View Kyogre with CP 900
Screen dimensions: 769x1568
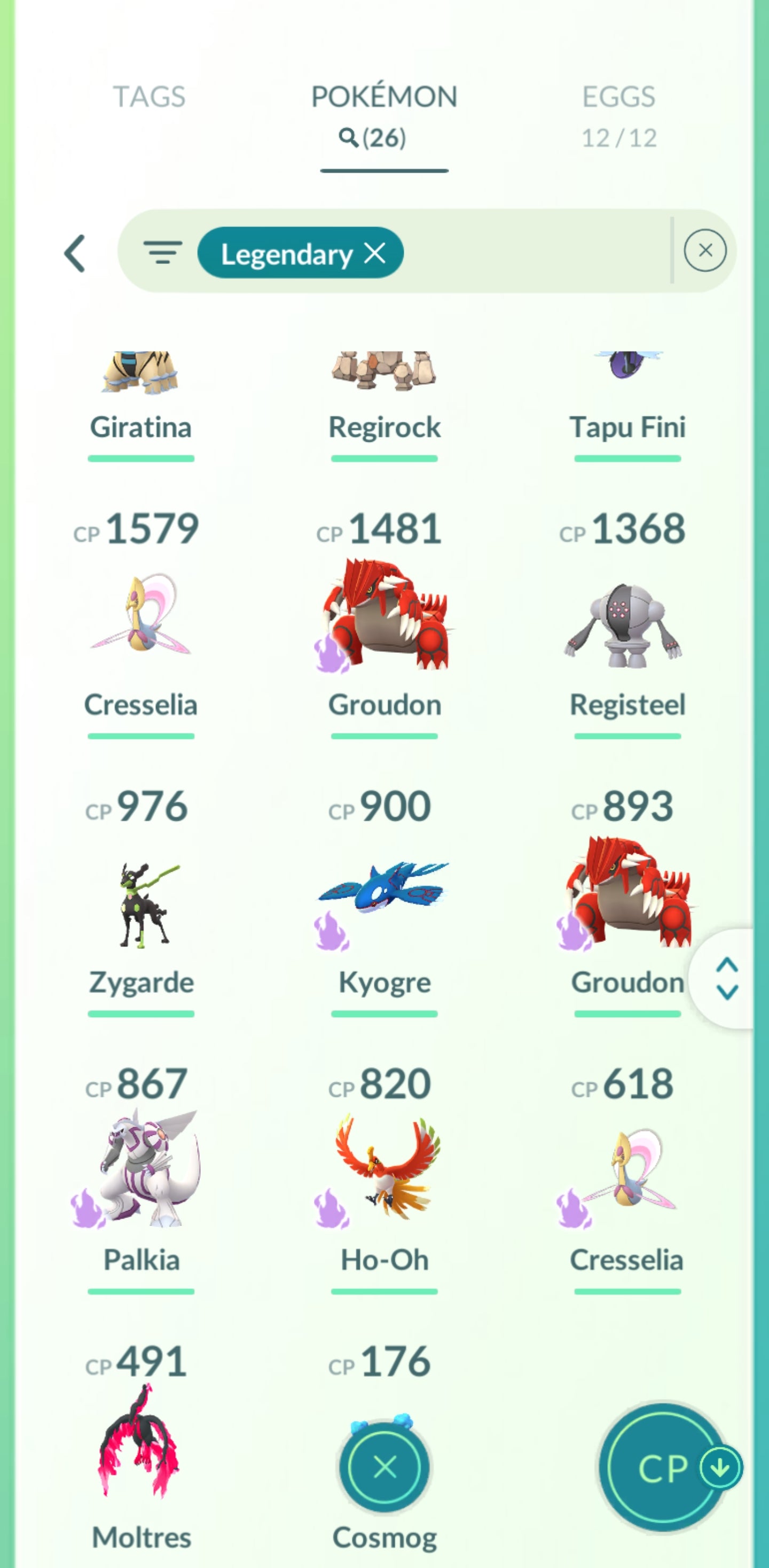[384, 895]
